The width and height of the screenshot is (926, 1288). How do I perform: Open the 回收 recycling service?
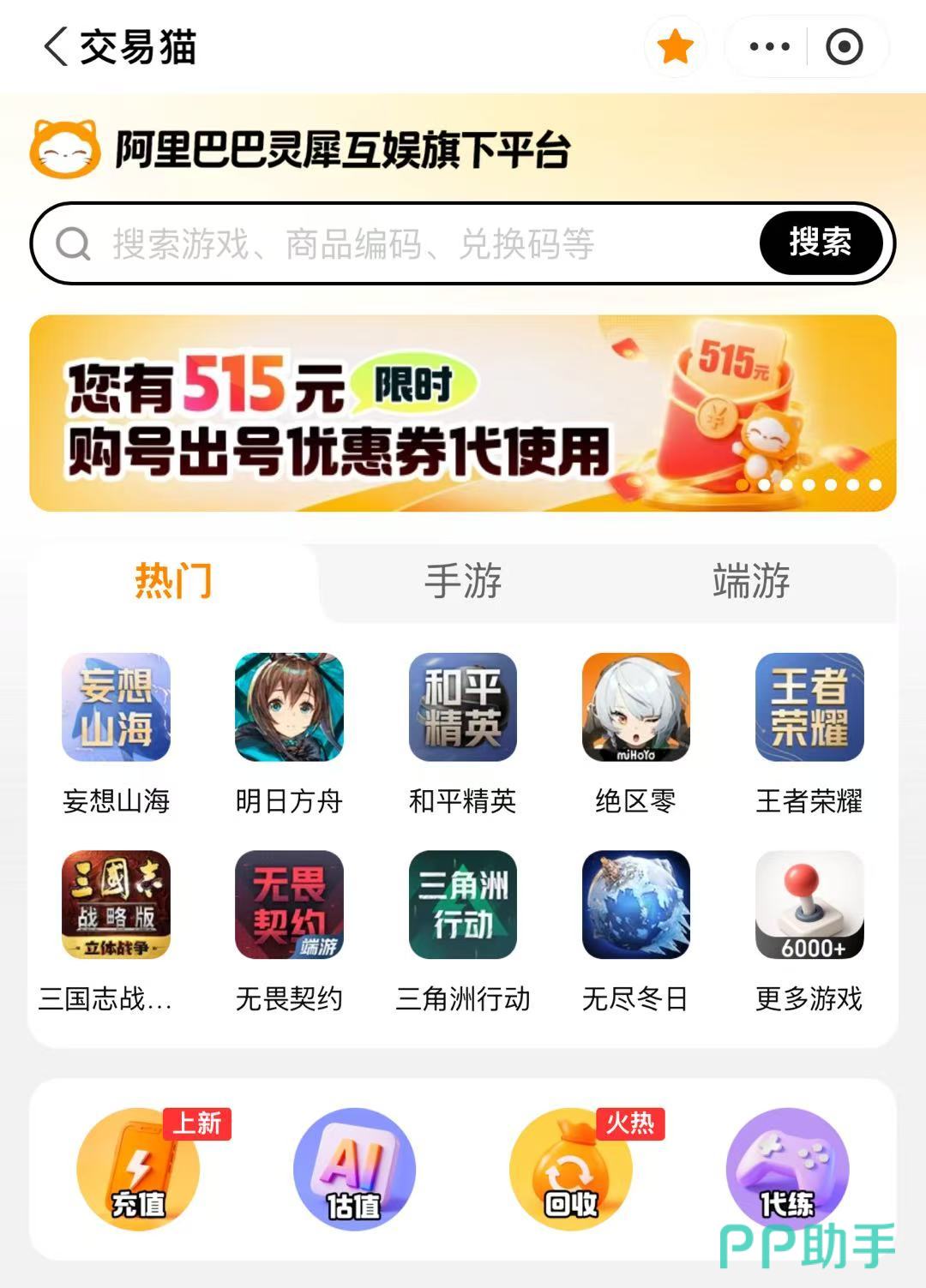click(x=571, y=1169)
